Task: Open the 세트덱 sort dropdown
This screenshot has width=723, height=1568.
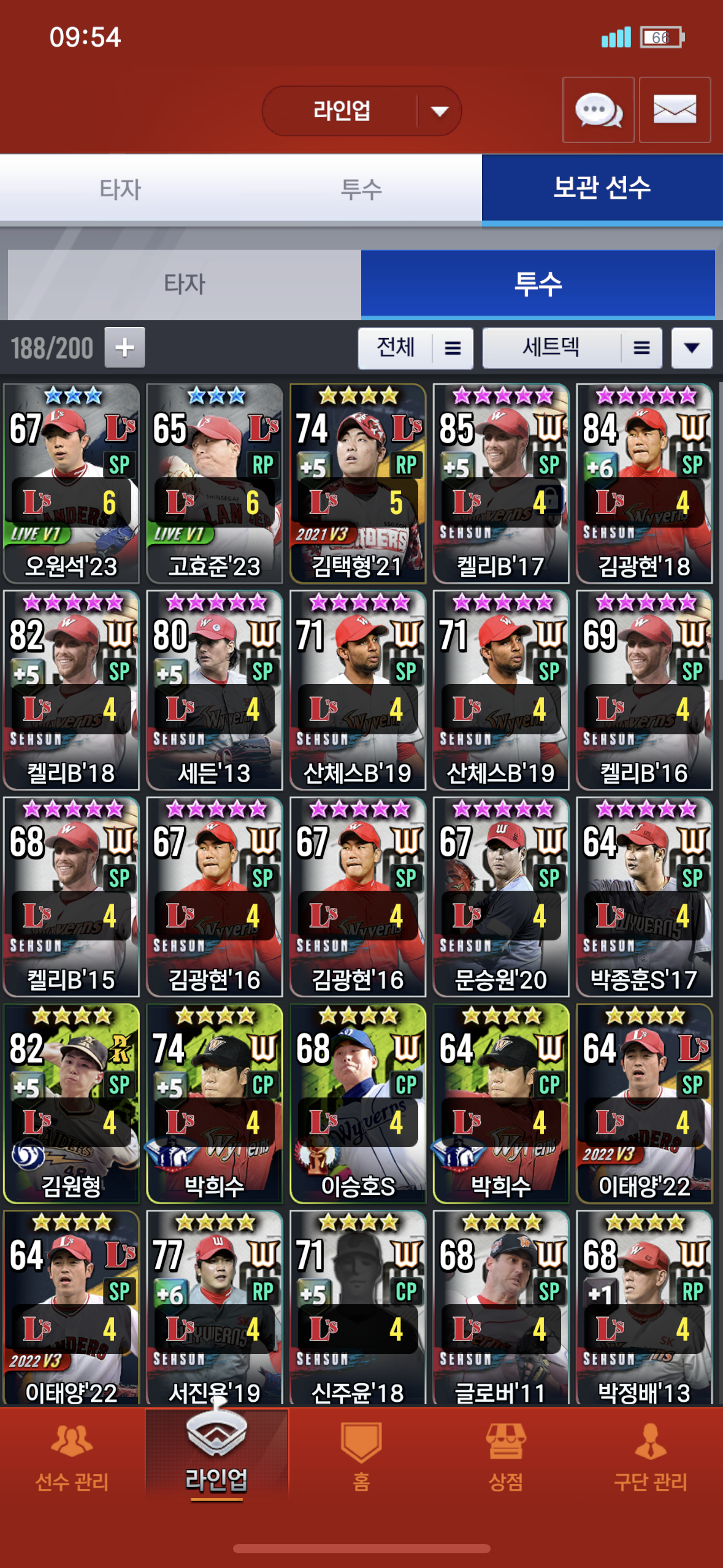Action: (572, 348)
